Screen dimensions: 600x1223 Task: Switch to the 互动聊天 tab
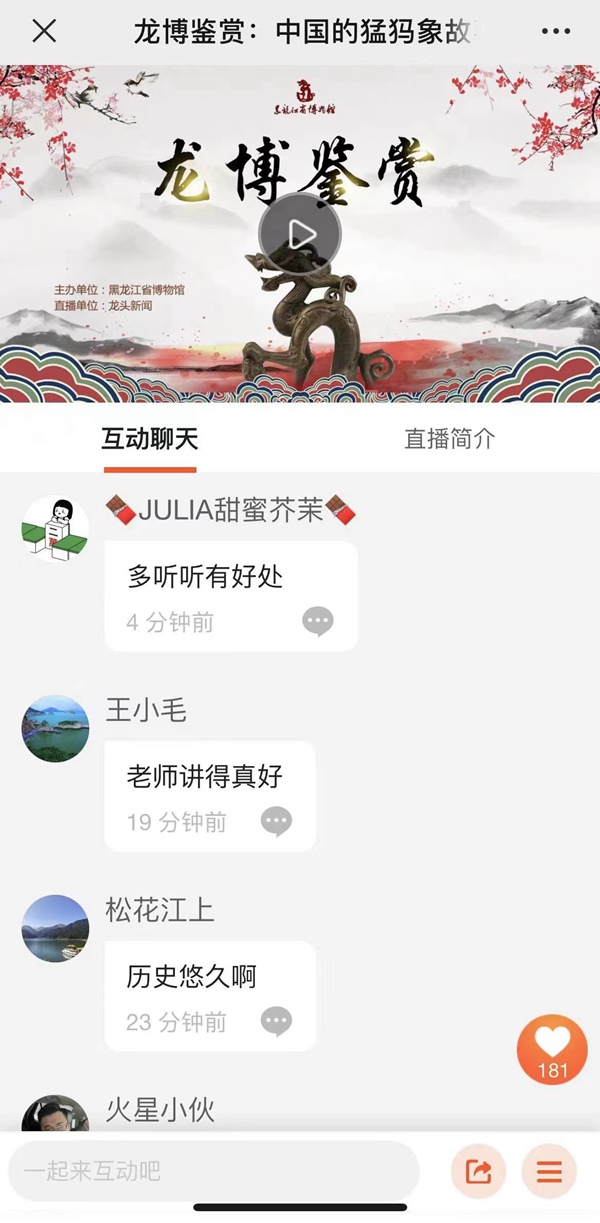pos(149,439)
